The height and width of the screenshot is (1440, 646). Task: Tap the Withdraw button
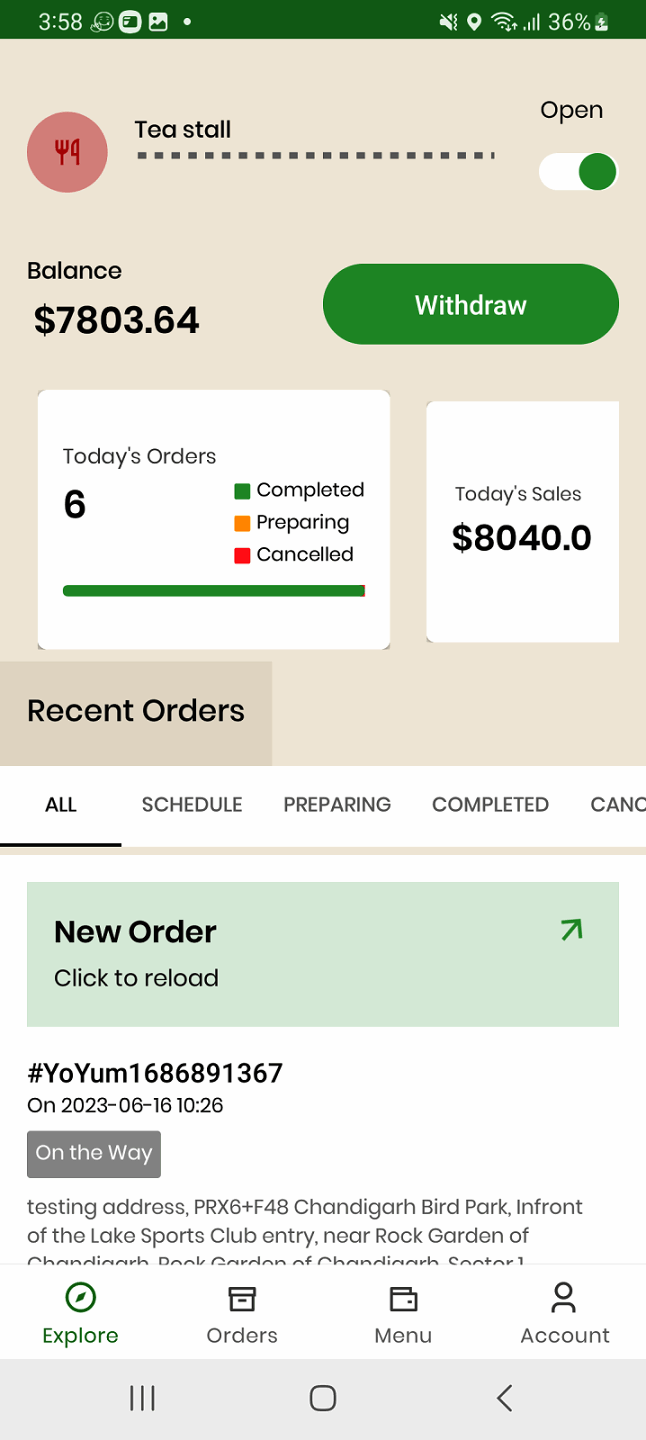coord(470,305)
